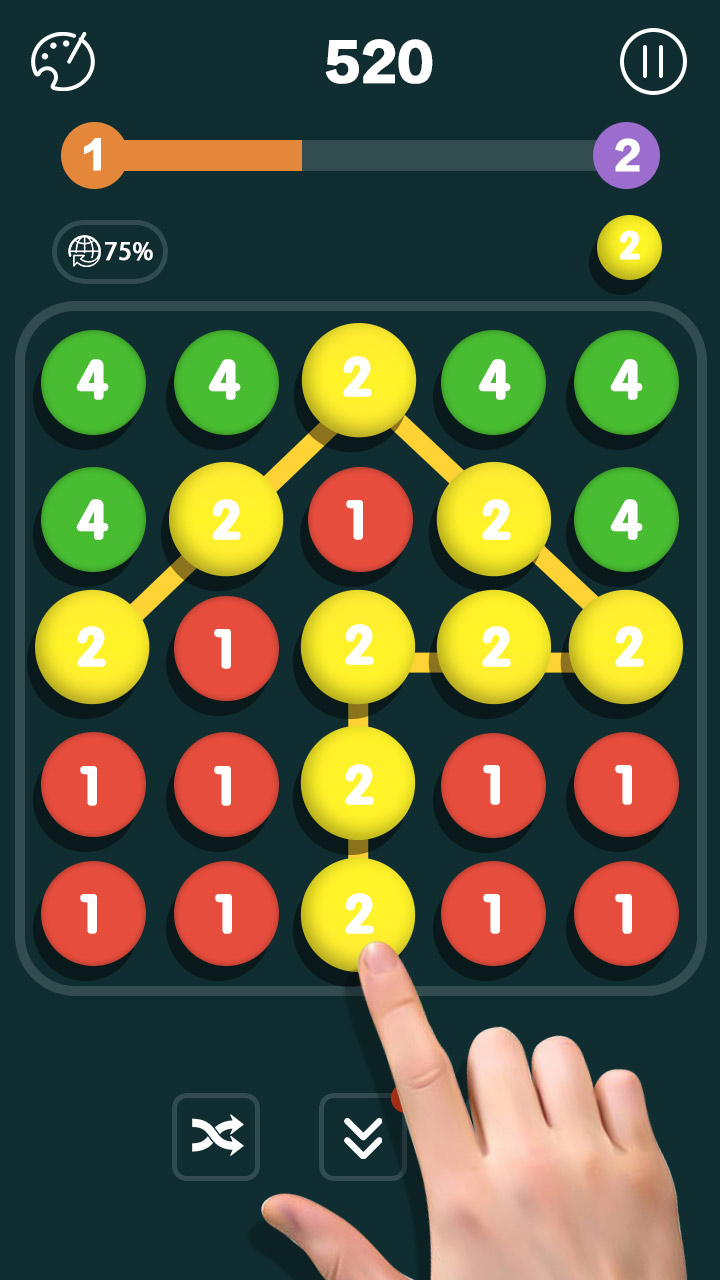Shuffle the balls on the board
This screenshot has height=1280, width=720.
coord(216,1136)
